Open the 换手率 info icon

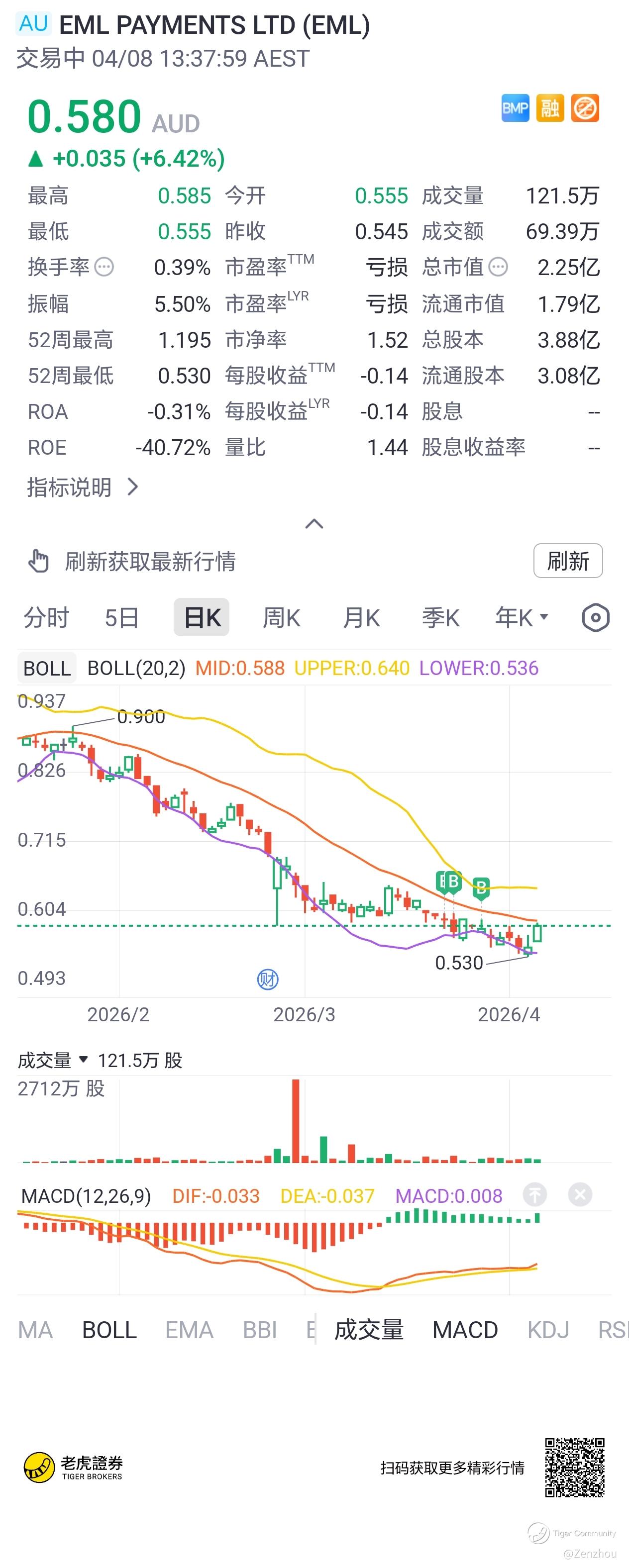(x=104, y=267)
